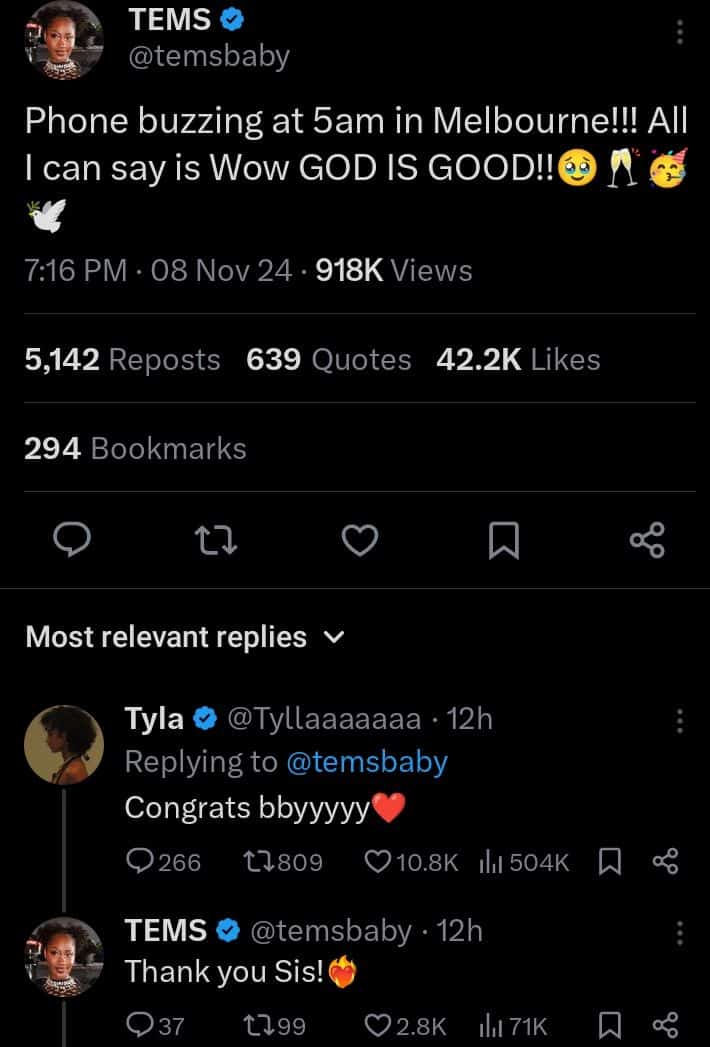Like TEMS's main tweet
The image size is (710, 1047).
(359, 541)
